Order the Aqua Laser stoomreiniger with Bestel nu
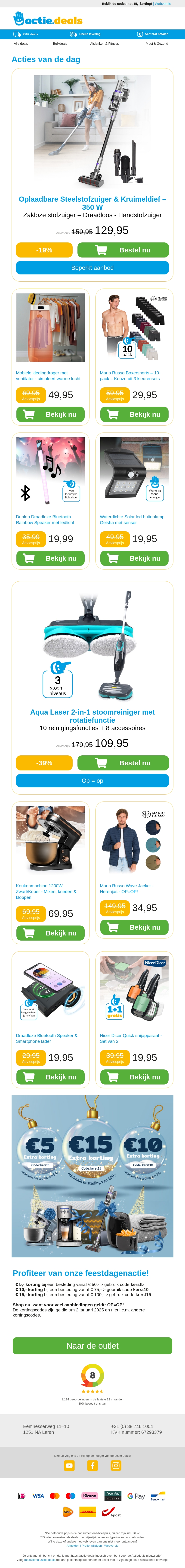The image size is (185, 1568). (x=123, y=763)
